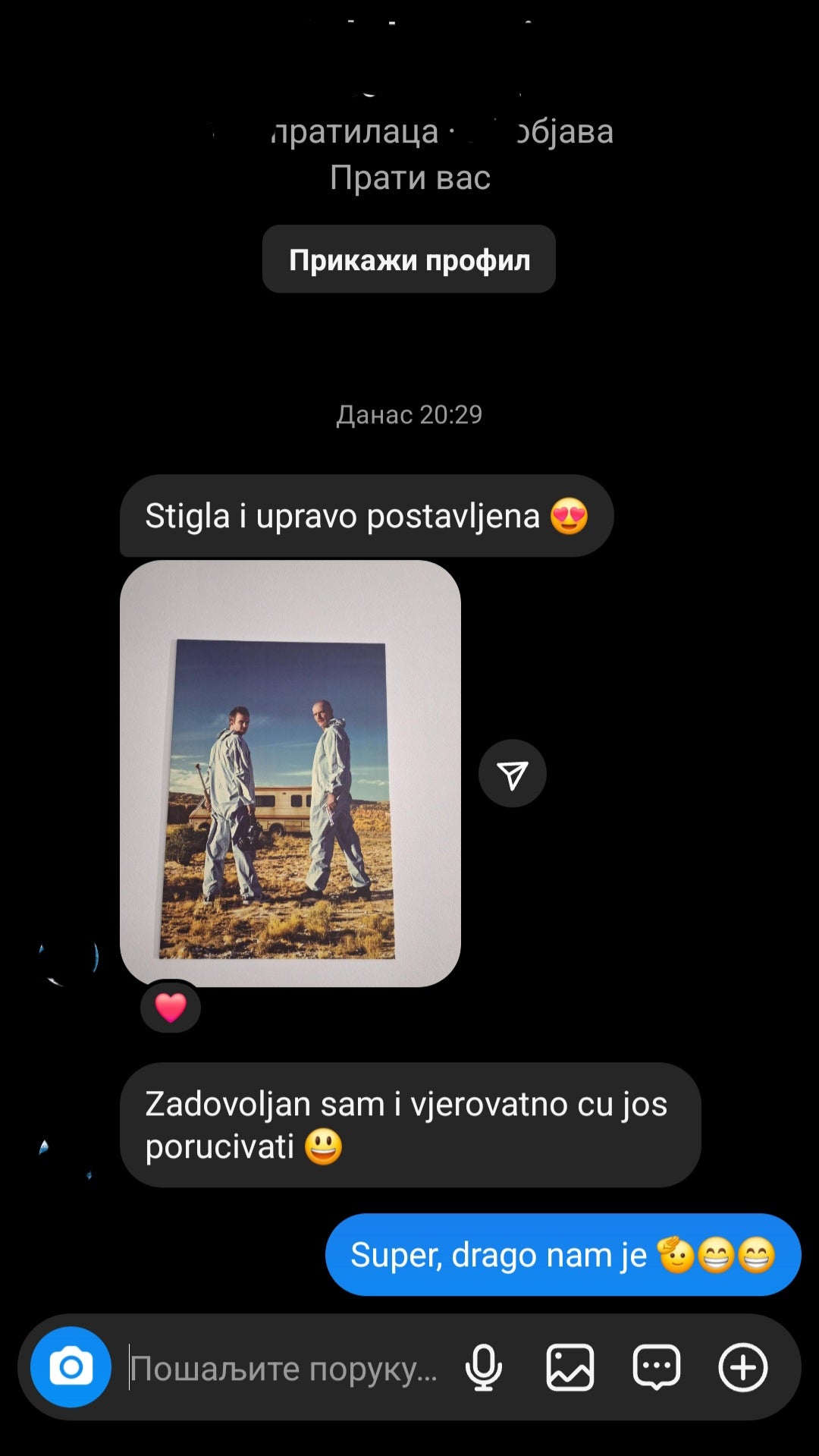The width and height of the screenshot is (819, 1456).
Task: Tap the Прикажи профил button
Action: [409, 259]
